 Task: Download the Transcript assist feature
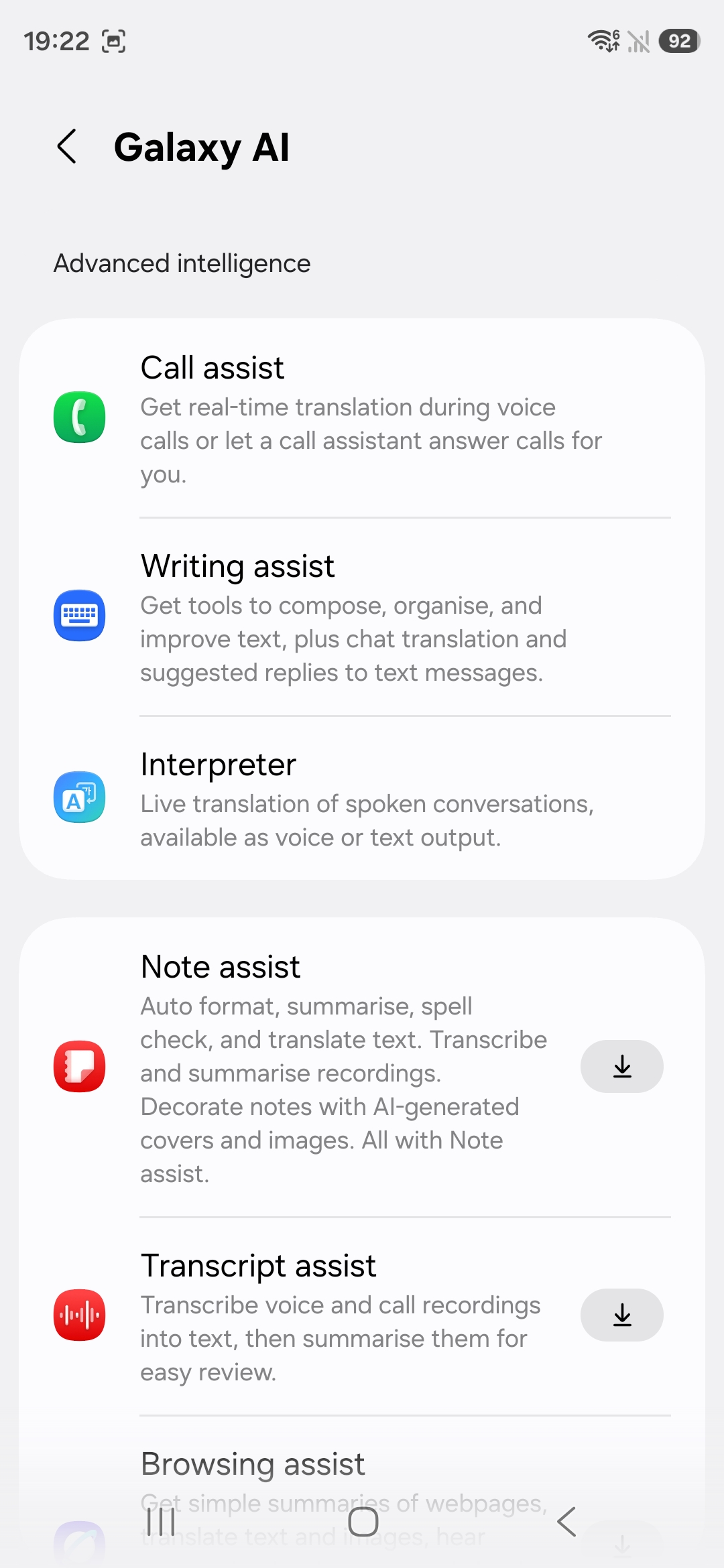click(x=621, y=1315)
